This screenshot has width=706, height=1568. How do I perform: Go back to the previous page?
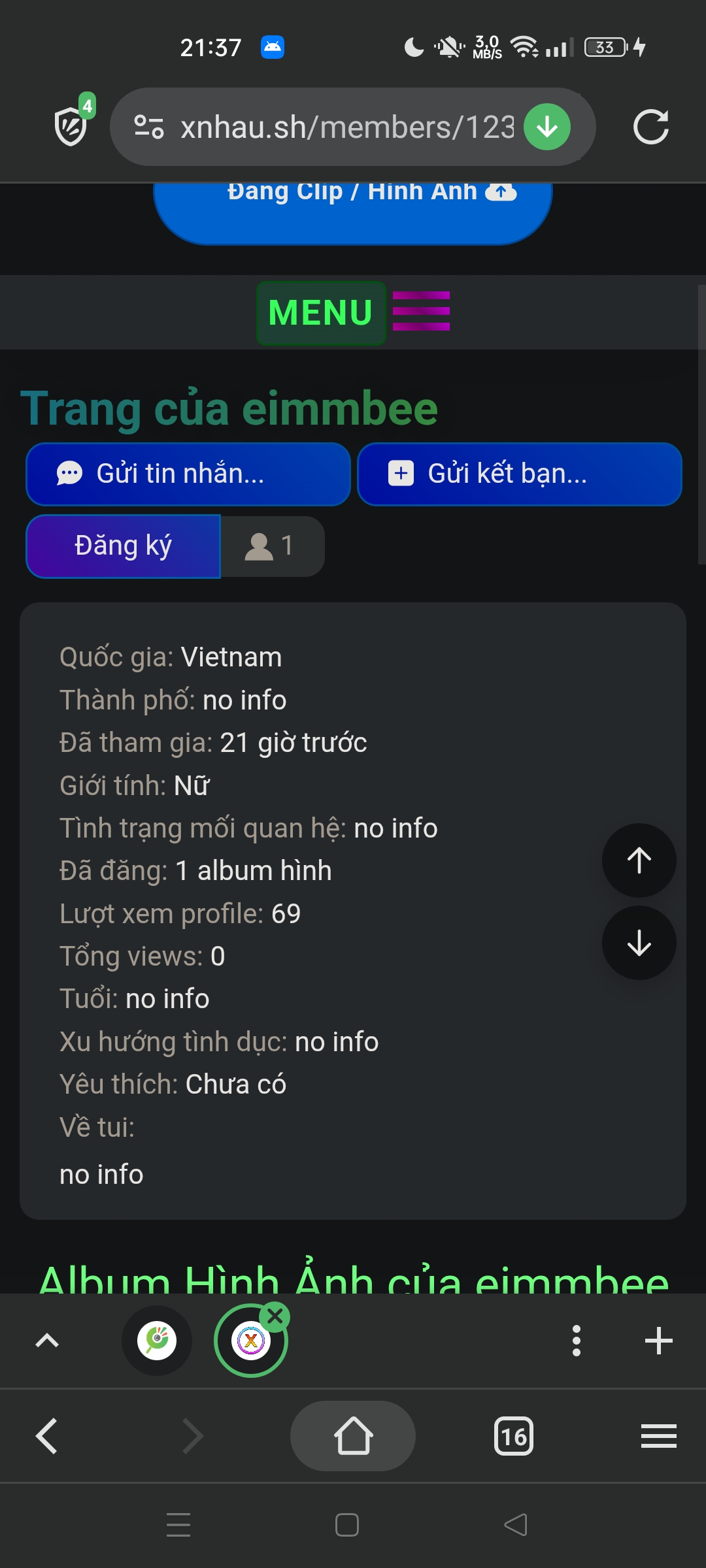[x=47, y=1436]
